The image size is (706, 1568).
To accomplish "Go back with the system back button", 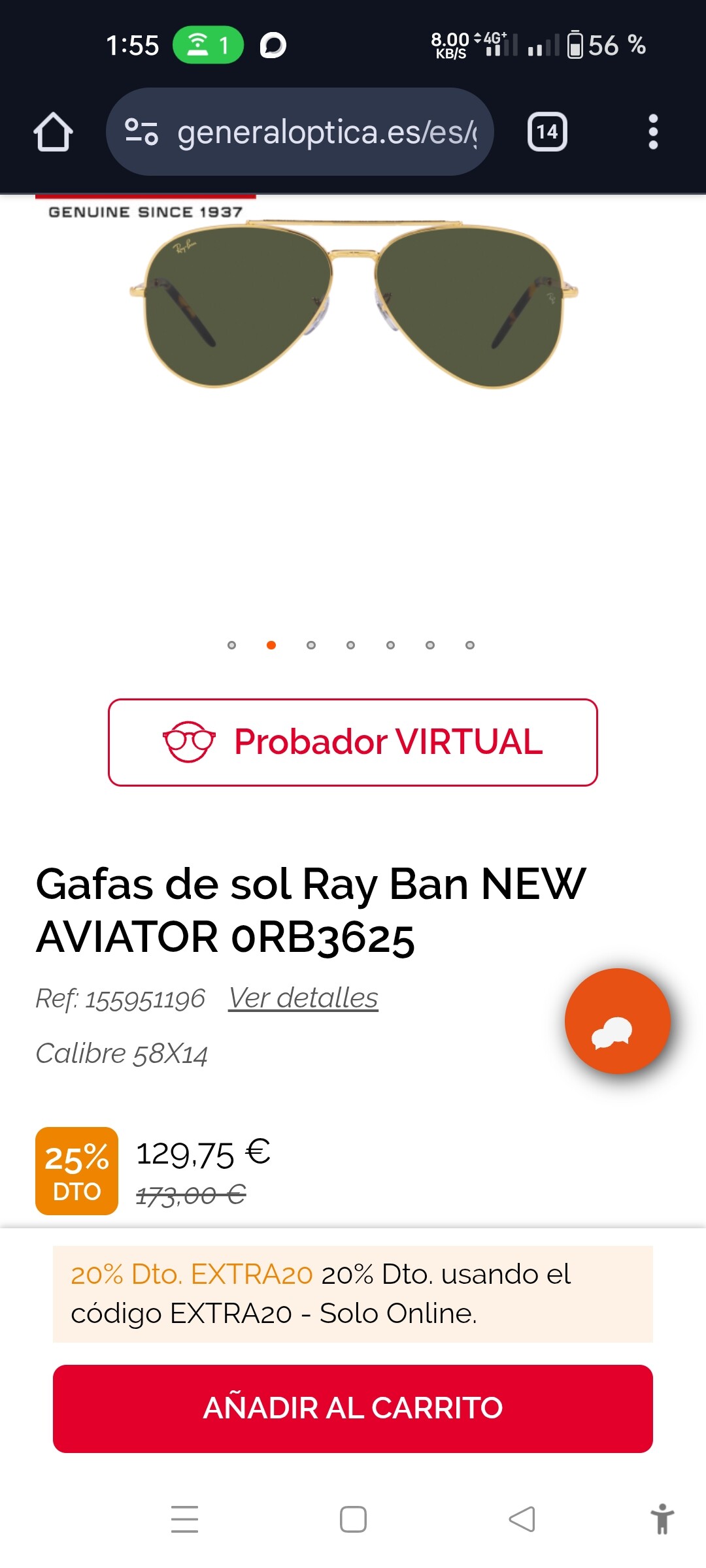I will 522,1519.
